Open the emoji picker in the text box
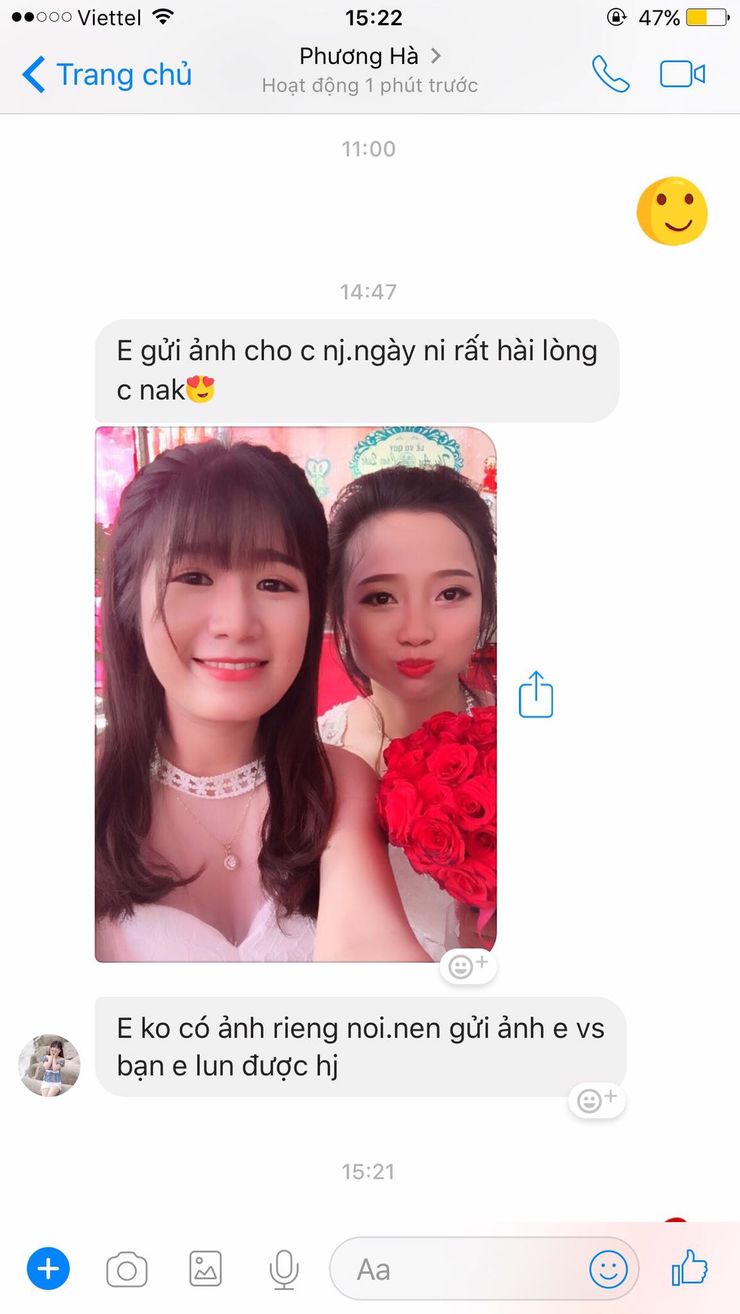The width and height of the screenshot is (740, 1314). 608,1269
